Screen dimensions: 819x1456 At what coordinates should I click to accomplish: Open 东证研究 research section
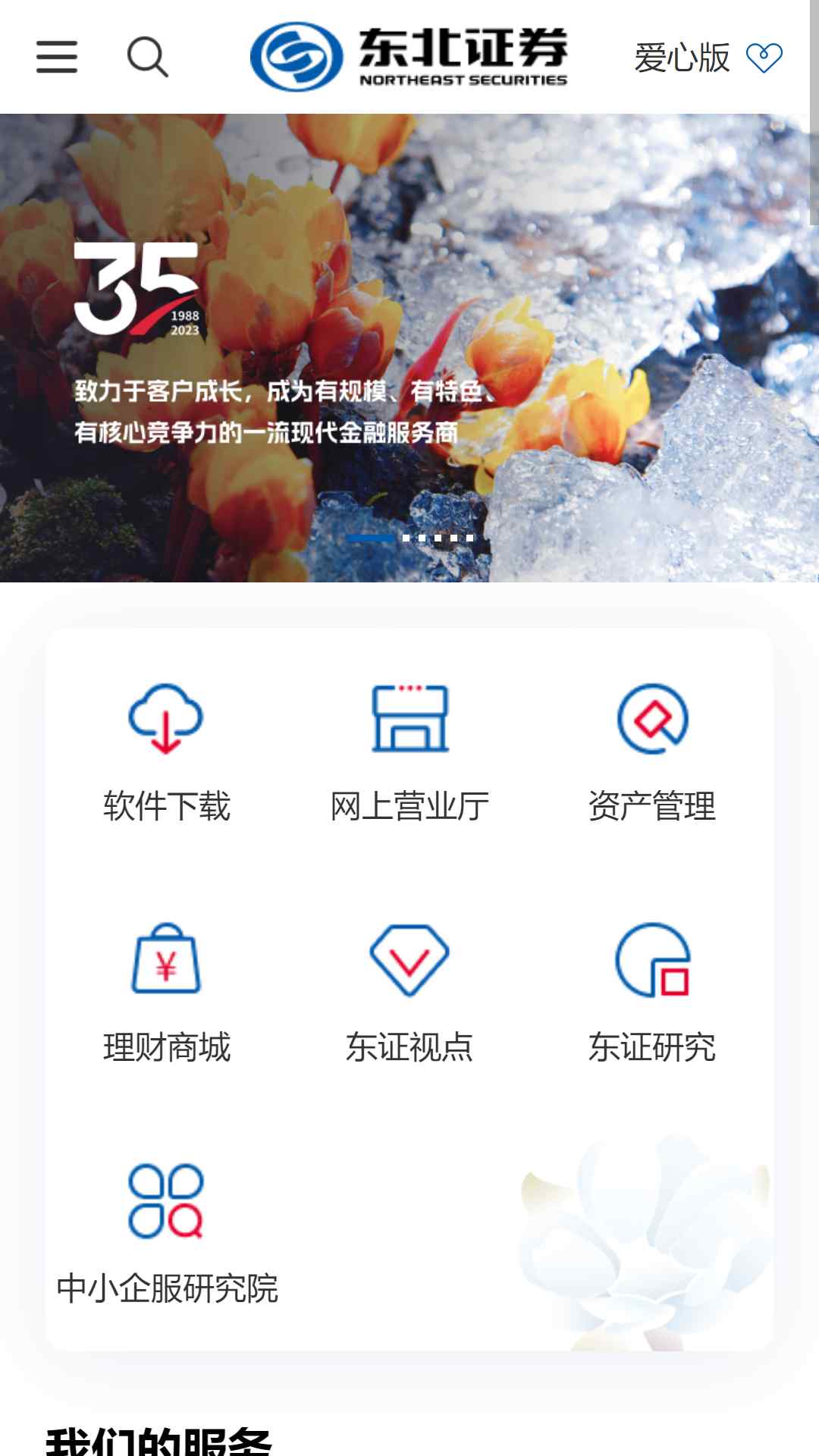(652, 993)
